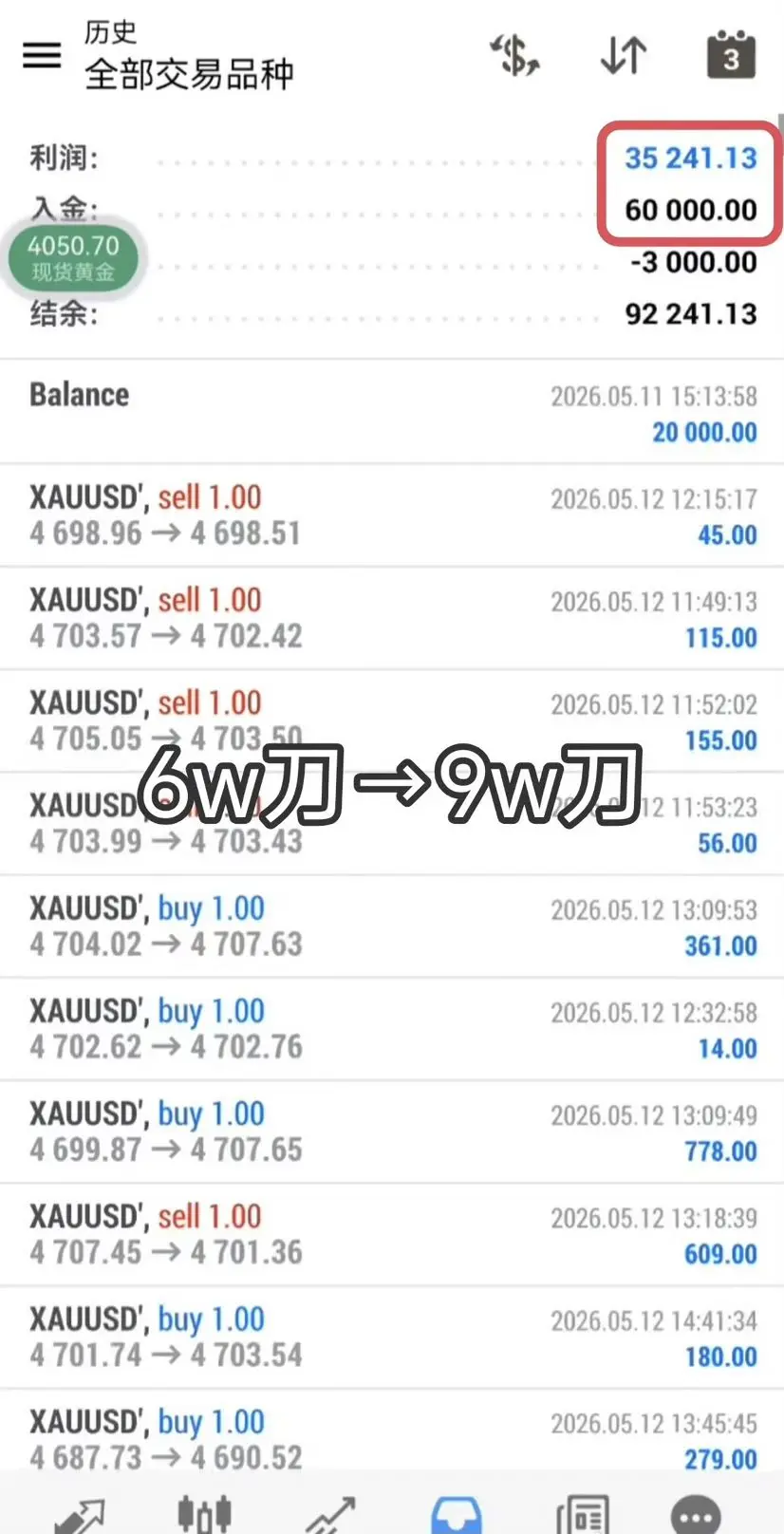Open the symbol filter dollar icon

tap(514, 55)
